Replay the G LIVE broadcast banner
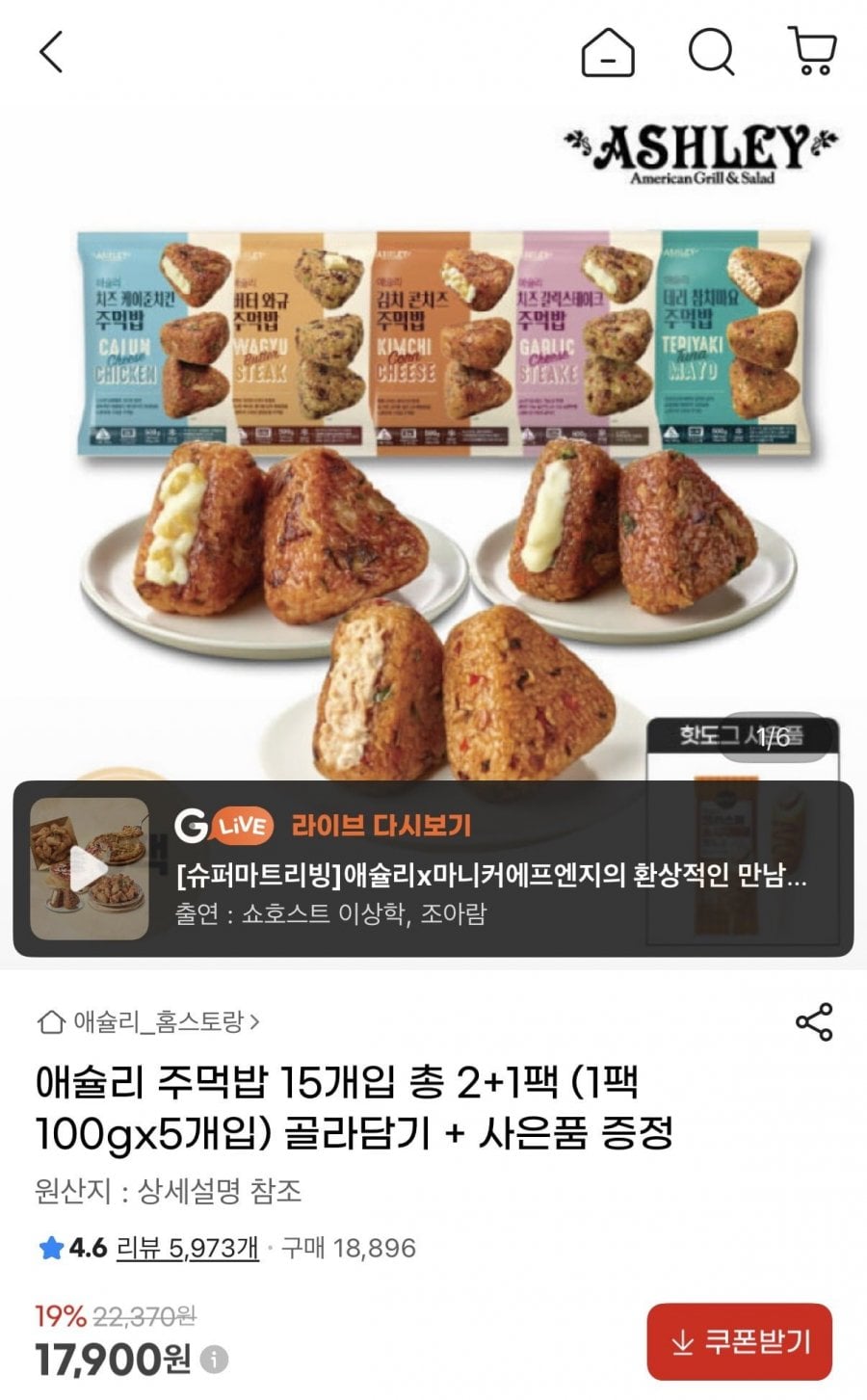 [433, 868]
